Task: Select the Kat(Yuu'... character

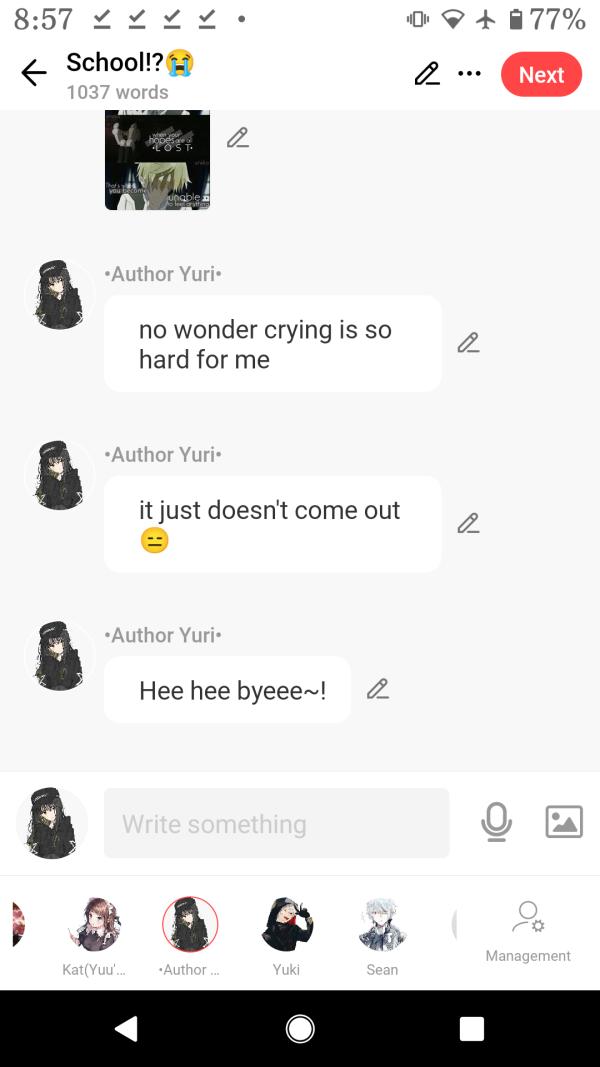Action: coord(94,925)
